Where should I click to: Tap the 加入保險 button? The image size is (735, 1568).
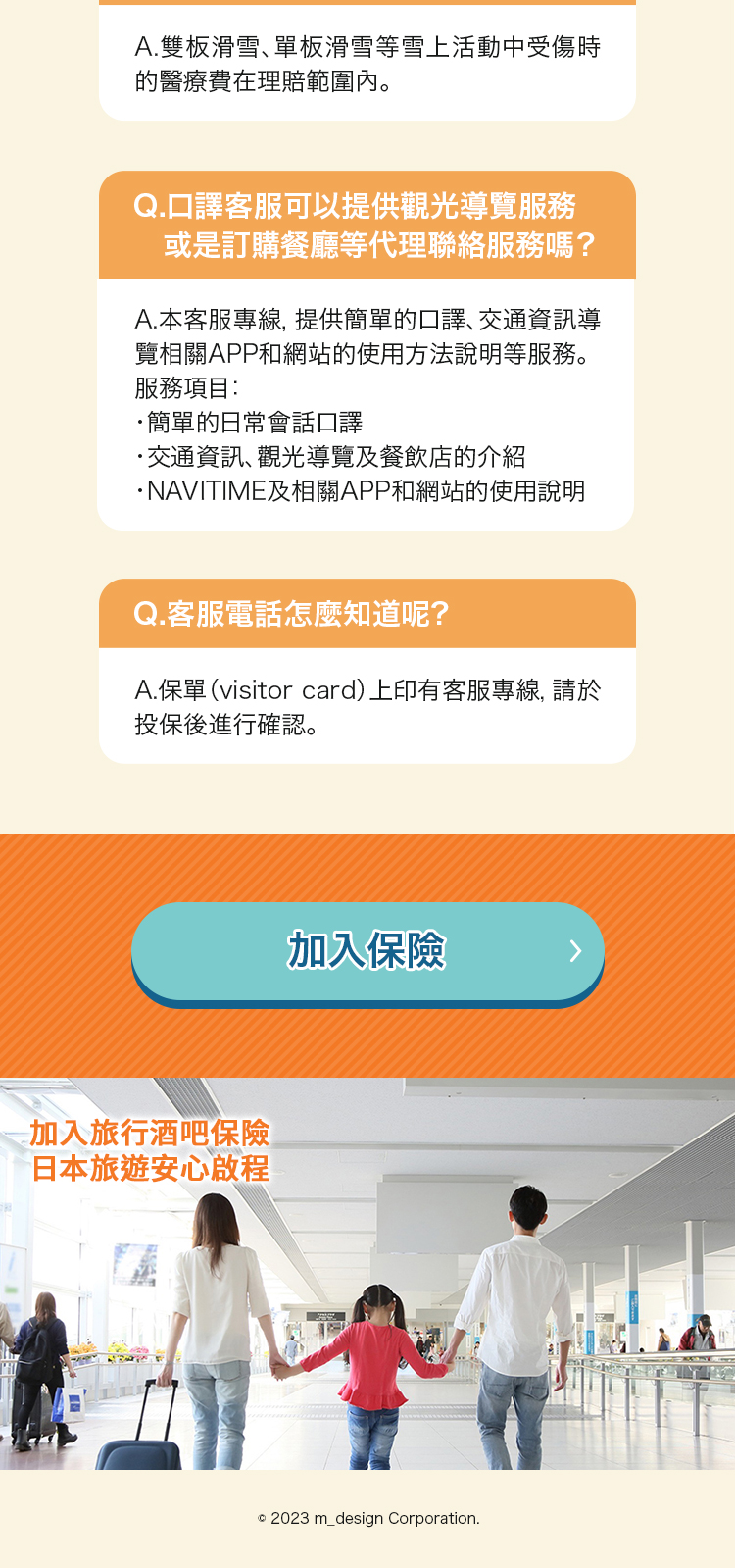point(367,951)
